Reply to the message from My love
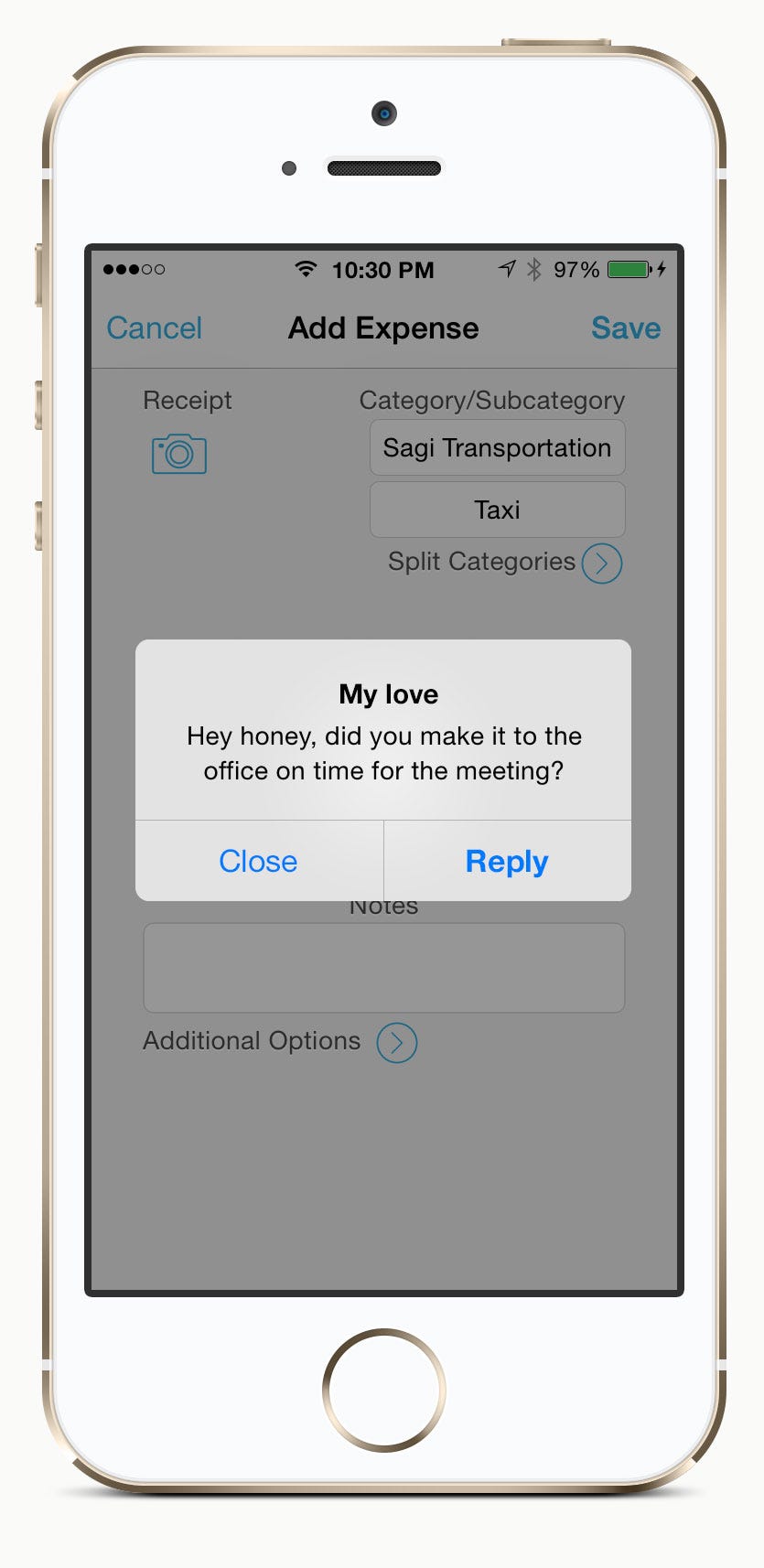Screen dimensions: 764x1568 coord(506,861)
